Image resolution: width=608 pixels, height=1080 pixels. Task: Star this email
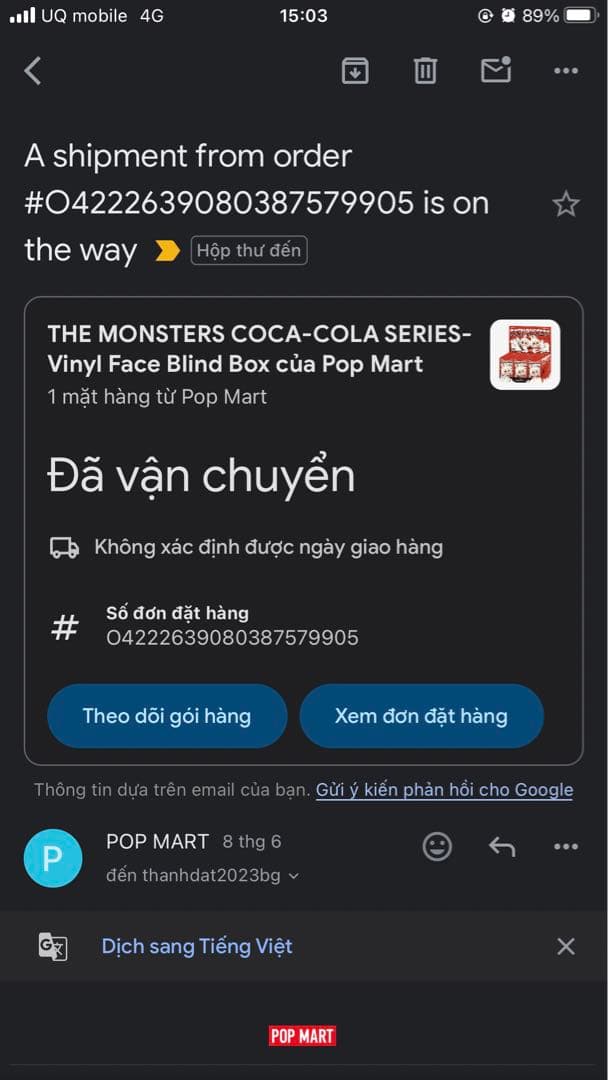click(x=566, y=204)
